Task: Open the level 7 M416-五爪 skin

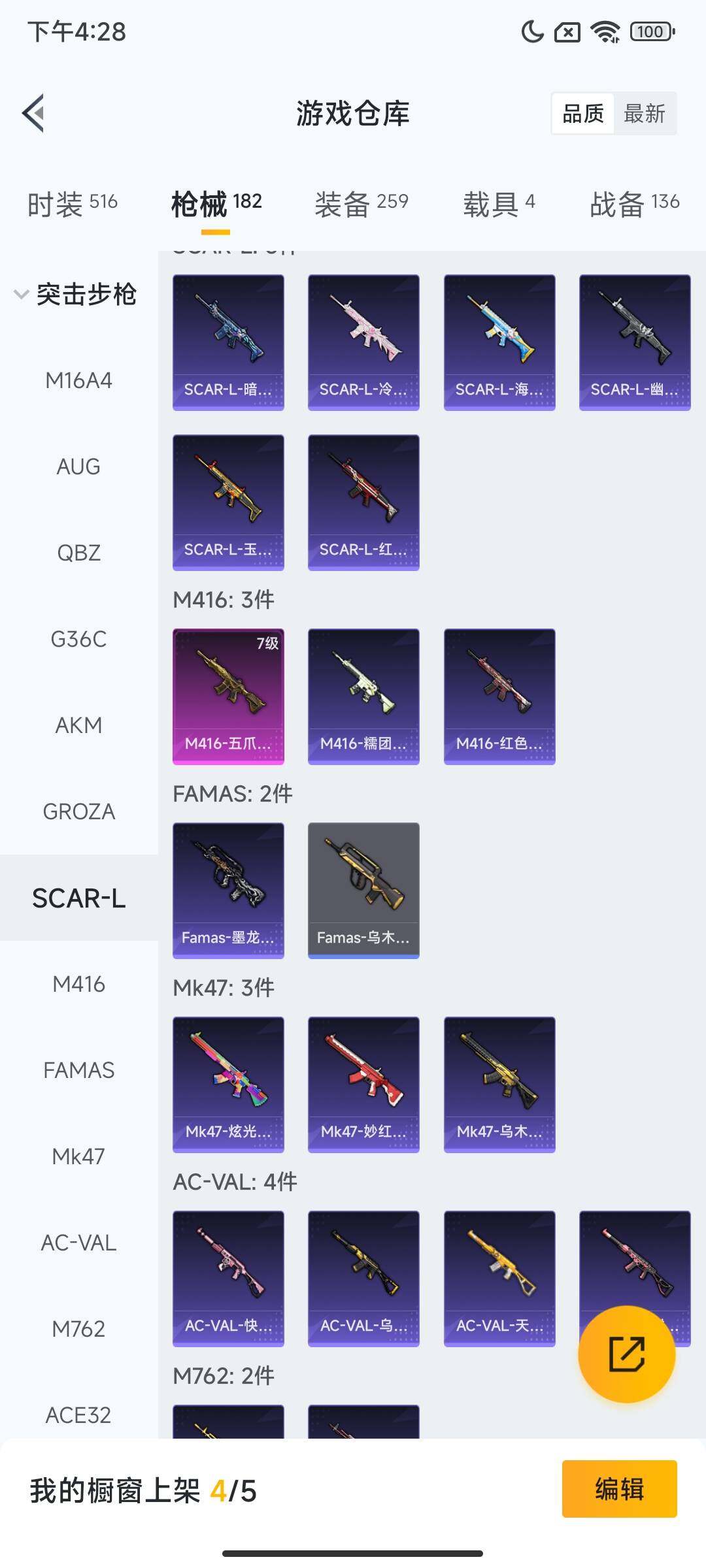Action: 228,696
